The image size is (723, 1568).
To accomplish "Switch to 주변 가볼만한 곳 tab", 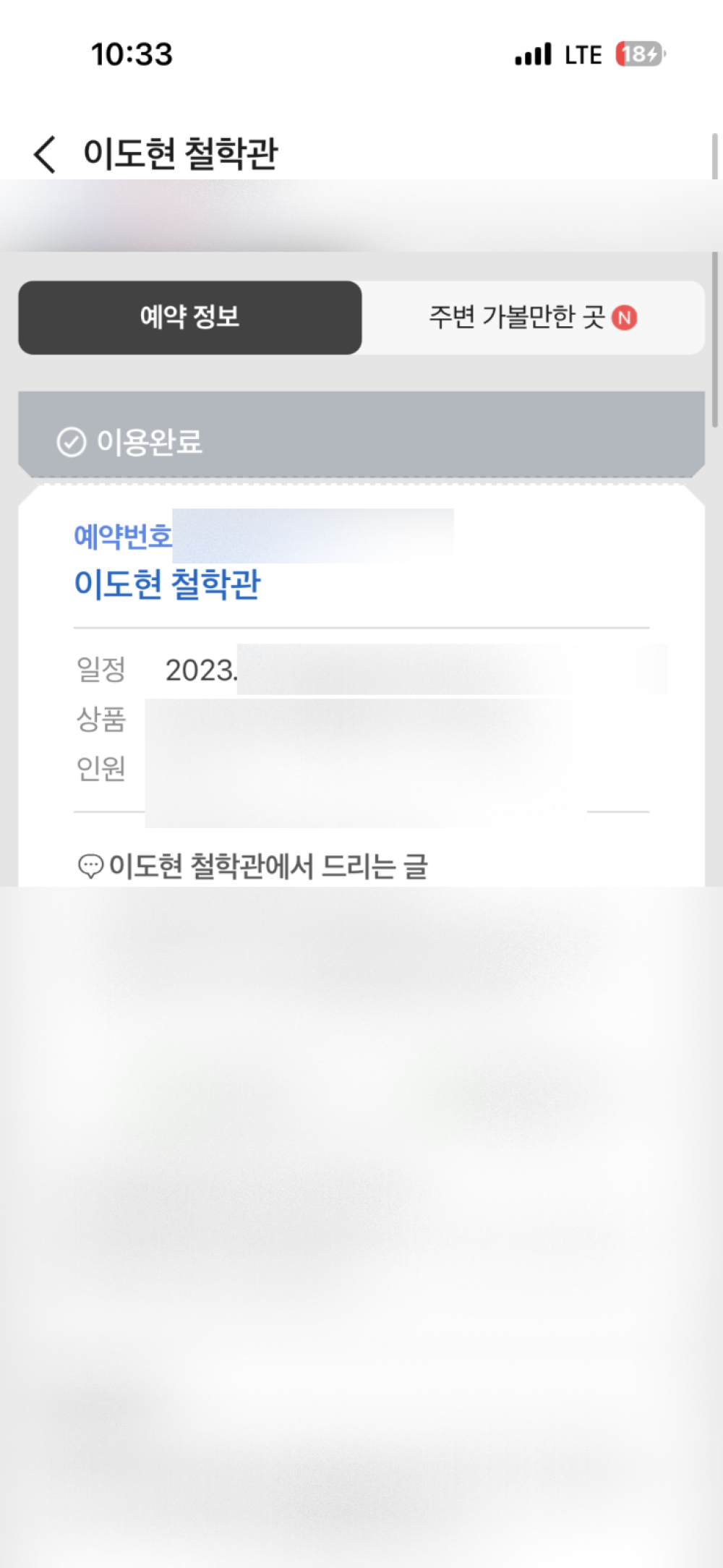I will click(532, 318).
